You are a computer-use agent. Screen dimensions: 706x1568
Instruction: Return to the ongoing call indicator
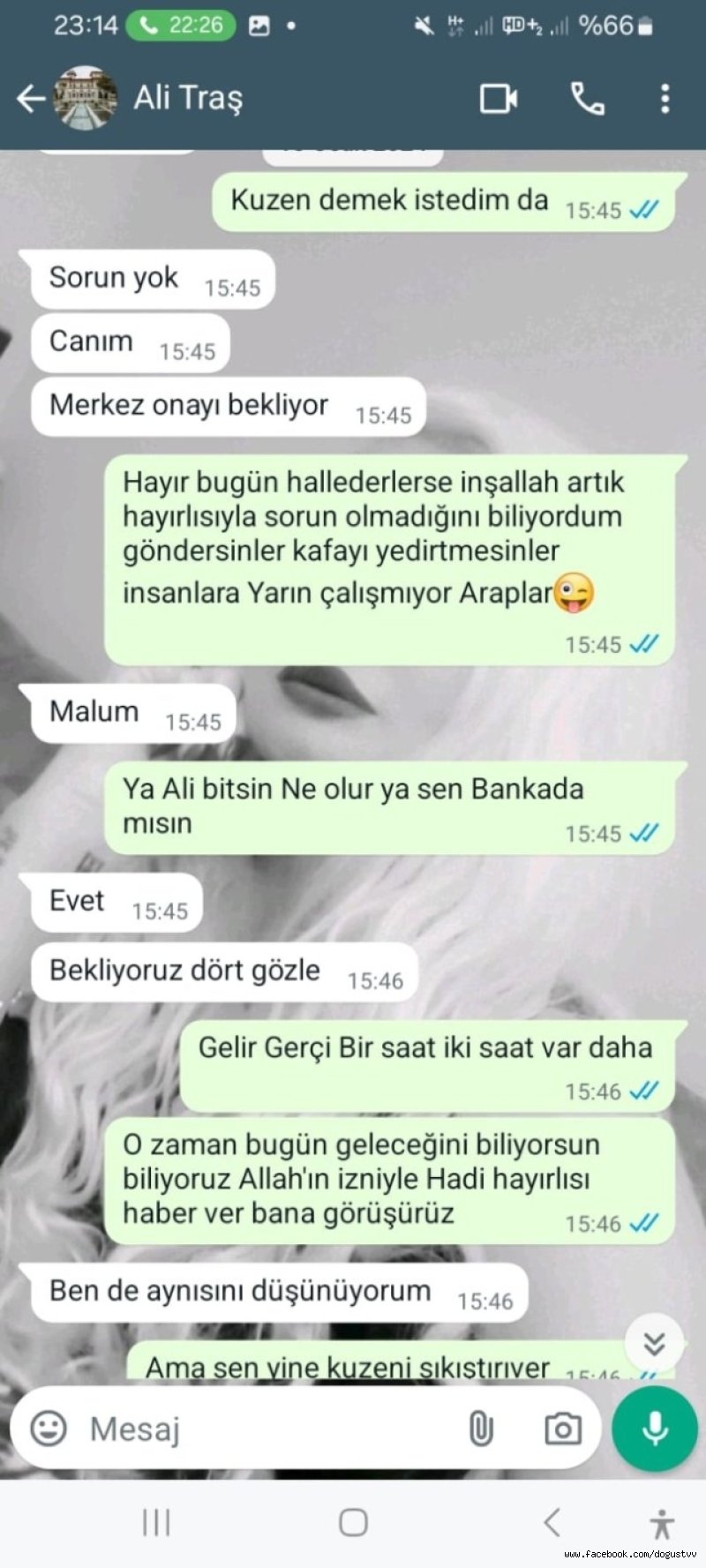[x=182, y=26]
